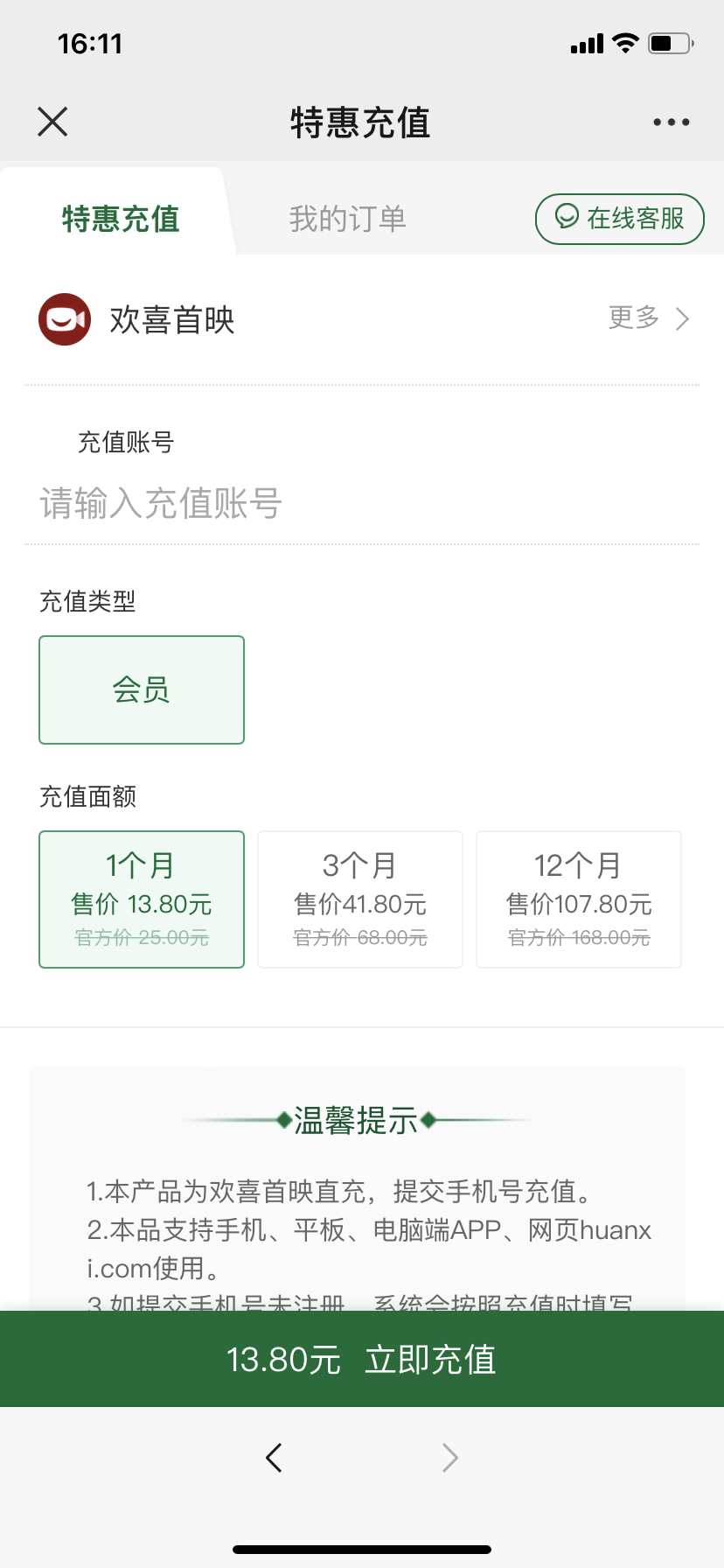Select the 会员 recharge type
The height and width of the screenshot is (1568, 724).
coord(142,689)
